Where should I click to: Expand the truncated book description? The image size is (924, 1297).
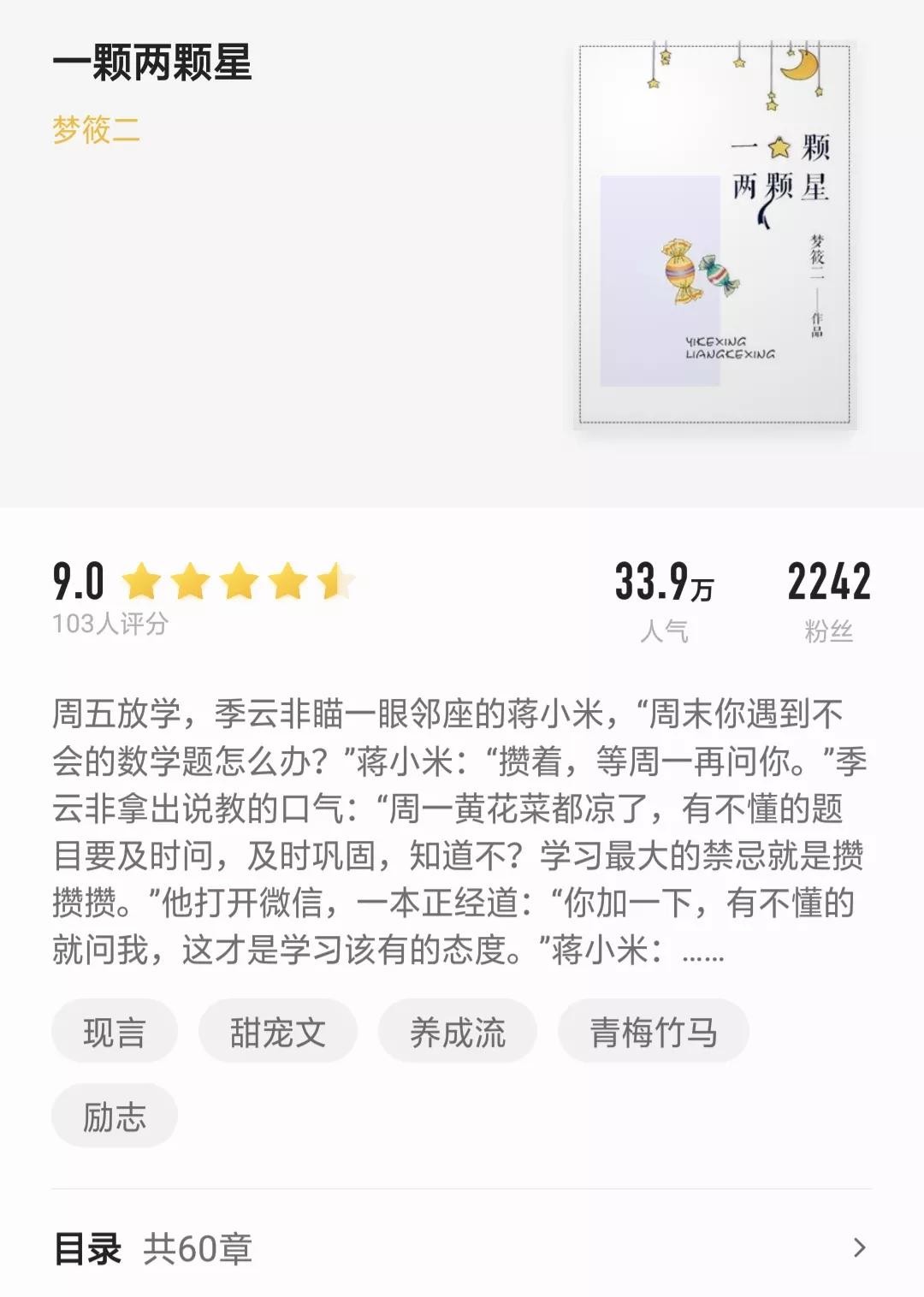coord(702,951)
